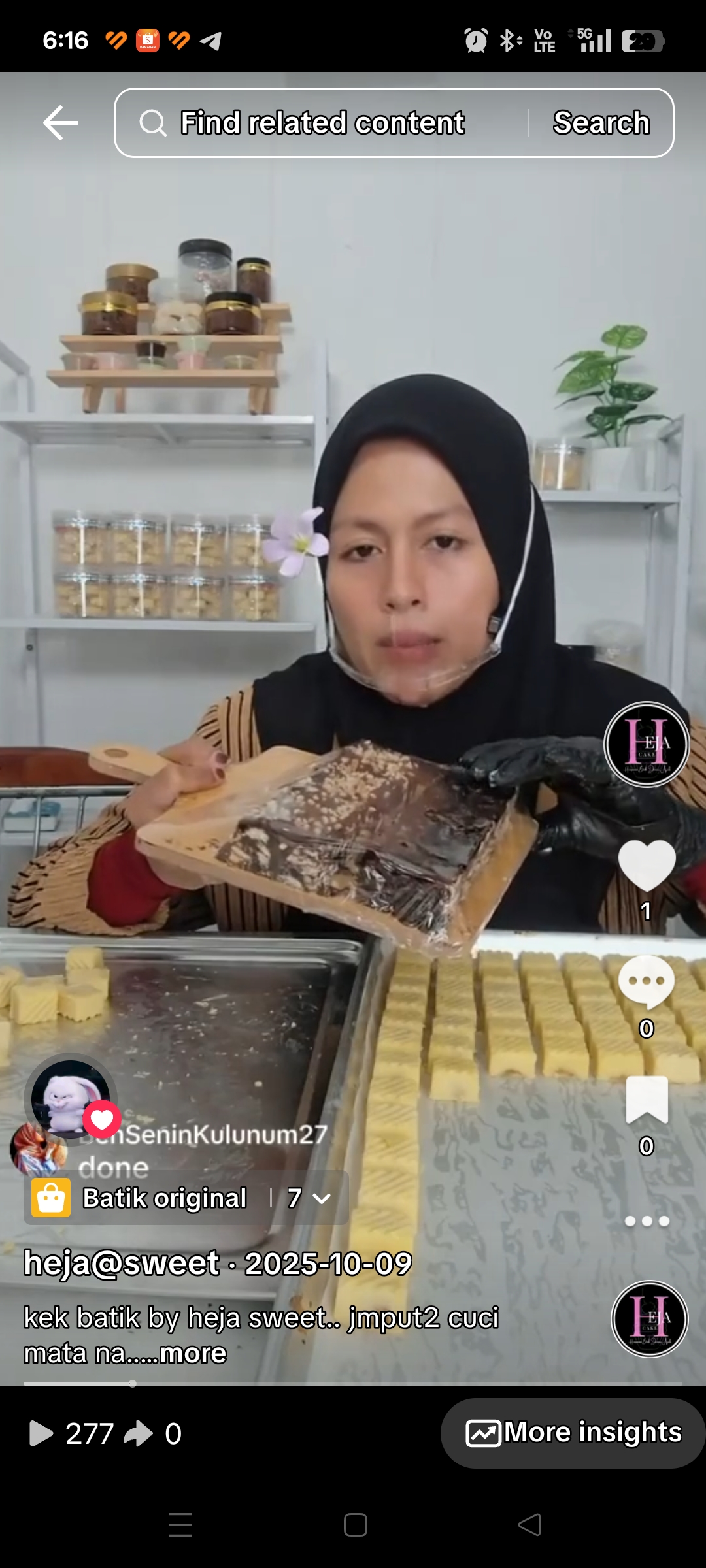This screenshot has height=1568, width=706.
Task: Tap the system home button
Action: coord(355,1525)
